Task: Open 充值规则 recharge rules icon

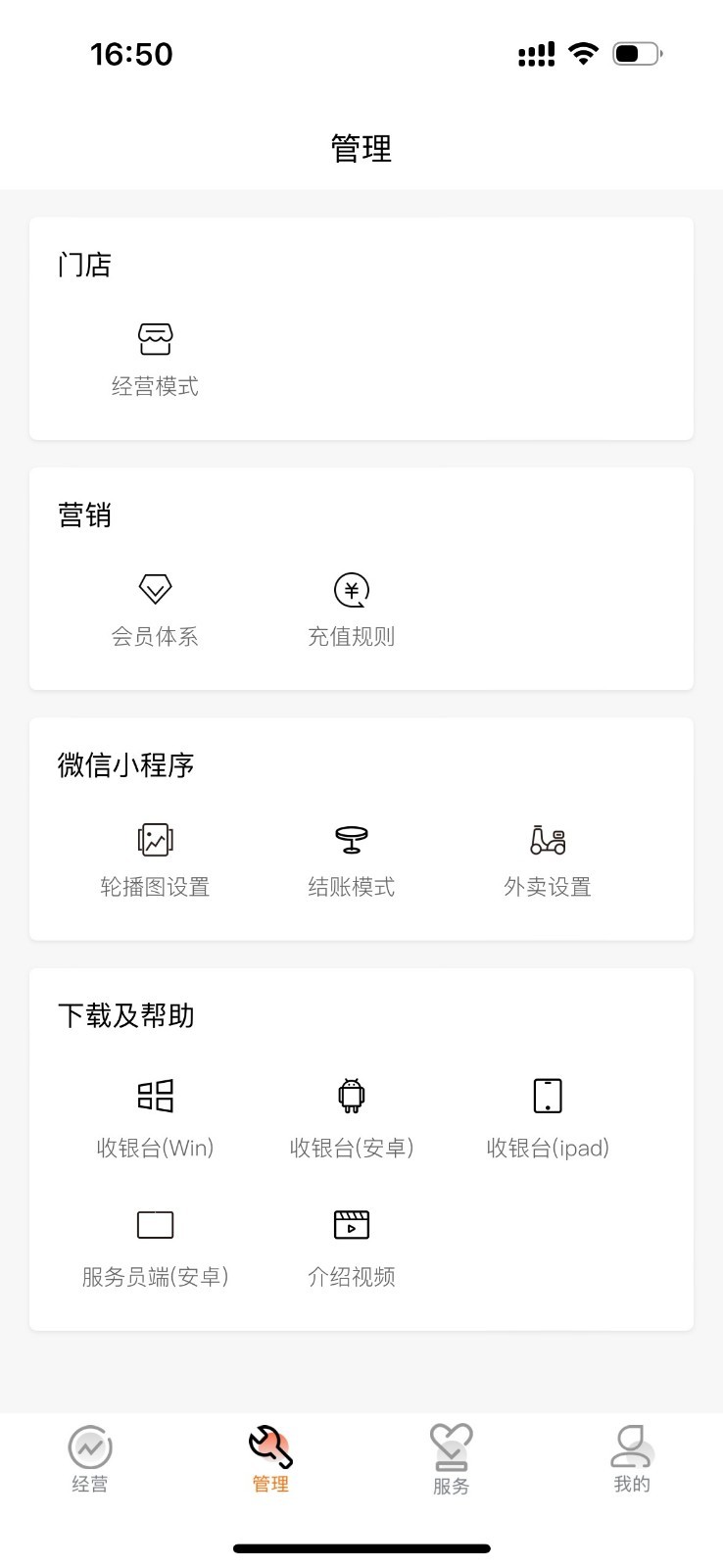Action: (x=351, y=589)
